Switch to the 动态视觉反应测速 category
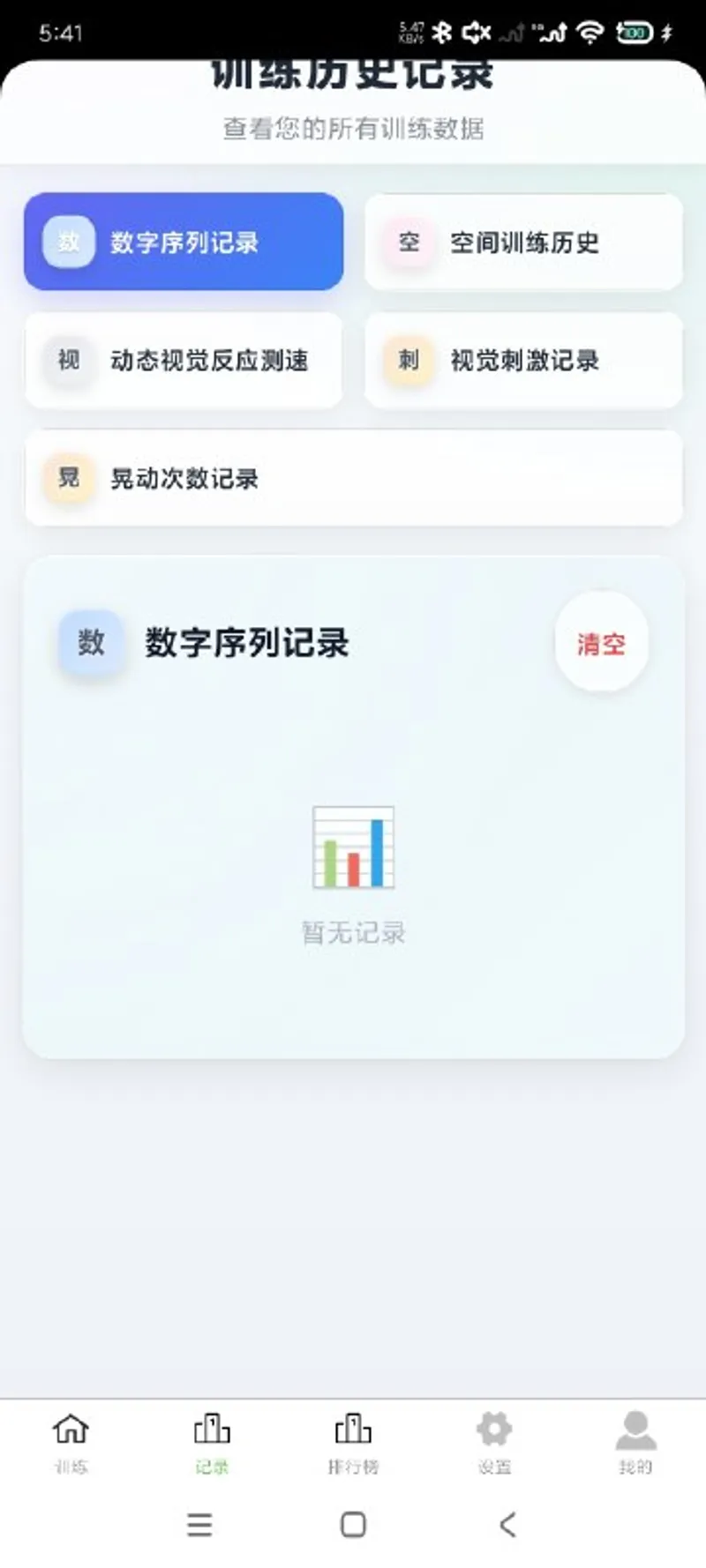Viewport: 706px width, 1568px height. [x=184, y=361]
